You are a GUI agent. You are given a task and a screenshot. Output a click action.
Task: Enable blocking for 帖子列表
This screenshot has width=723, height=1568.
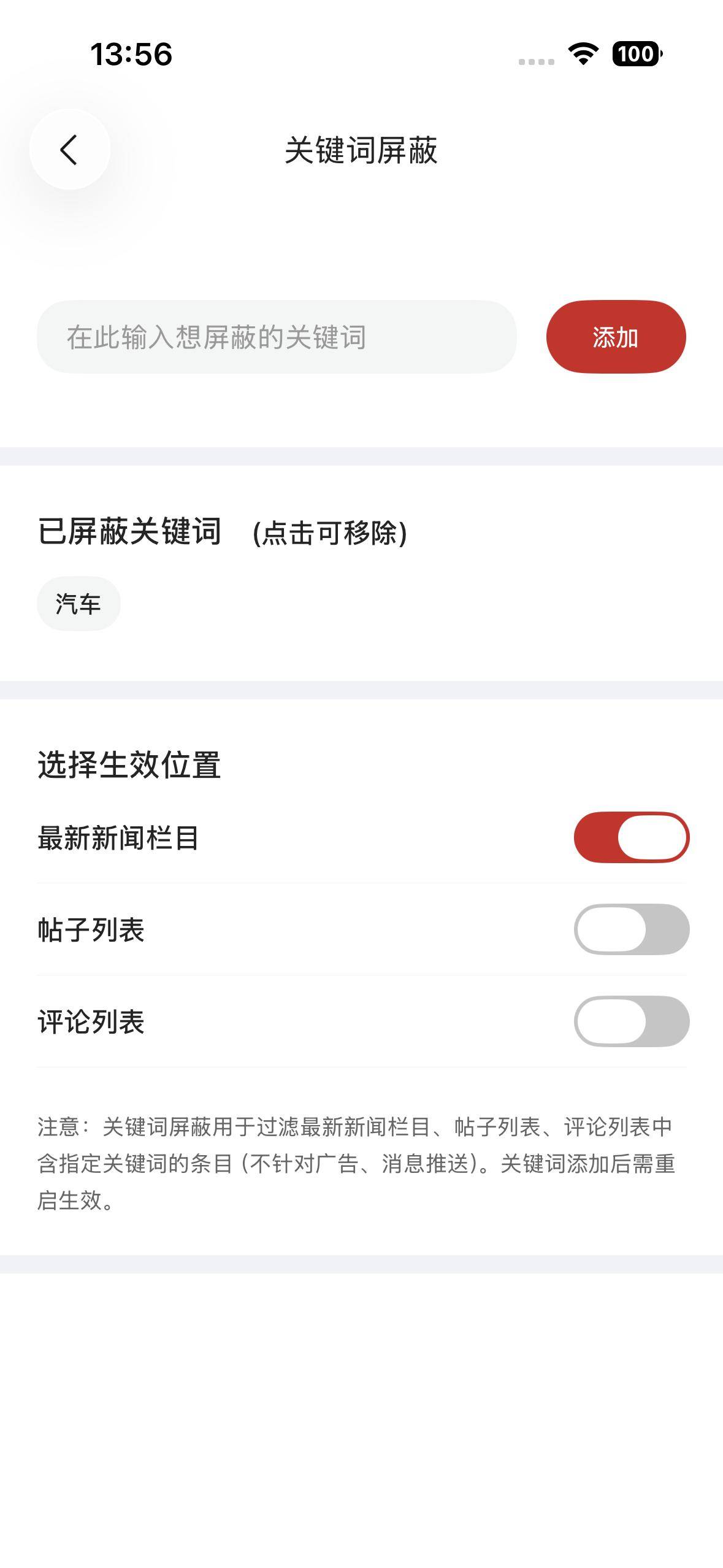[631, 929]
